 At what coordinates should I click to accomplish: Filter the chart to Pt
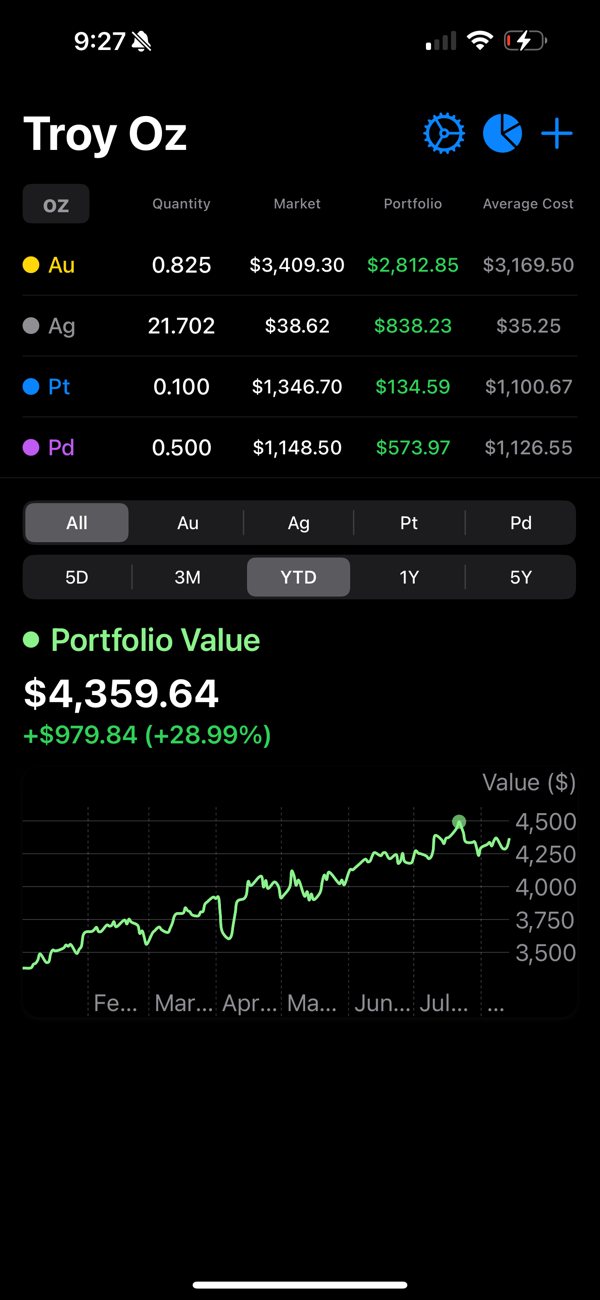409,523
